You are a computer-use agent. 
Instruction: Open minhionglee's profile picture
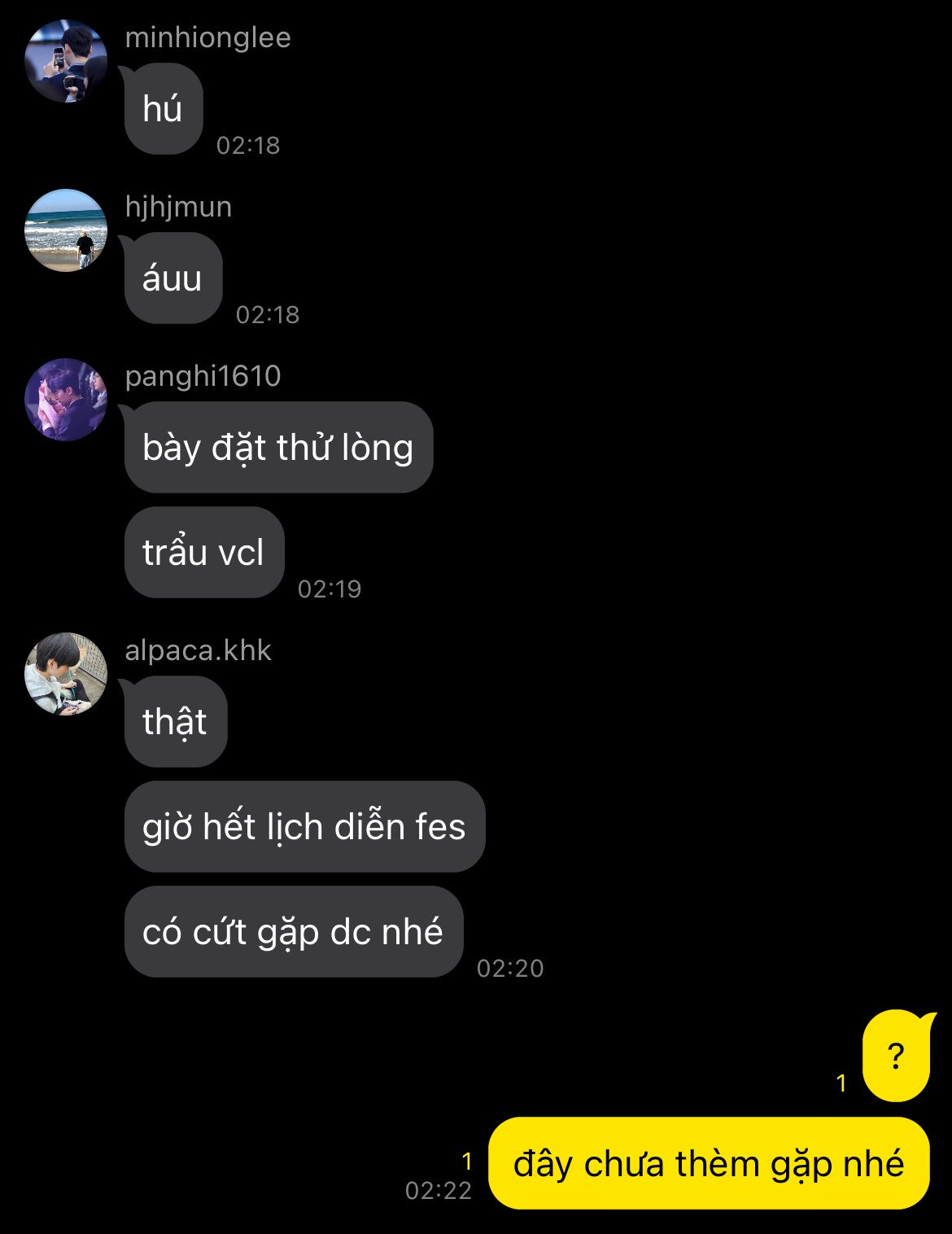point(66,62)
